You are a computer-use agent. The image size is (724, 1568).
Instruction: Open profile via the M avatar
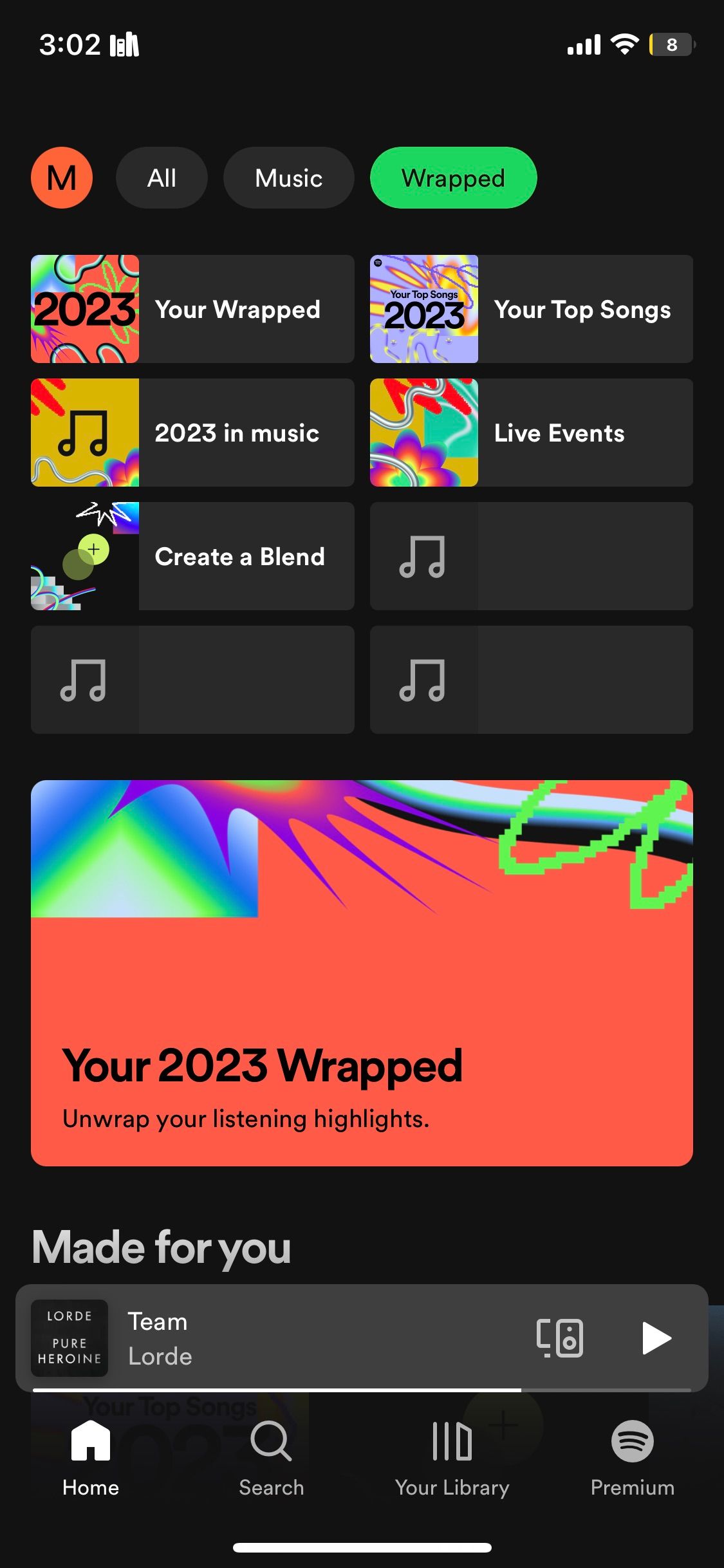click(x=62, y=178)
